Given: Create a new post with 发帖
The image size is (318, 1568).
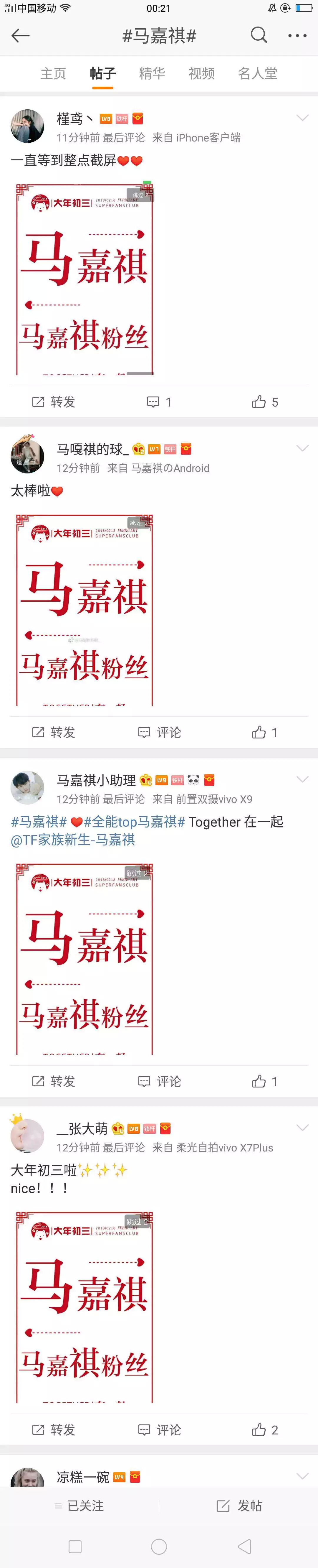Looking at the screenshot, I should point(239,1505).
